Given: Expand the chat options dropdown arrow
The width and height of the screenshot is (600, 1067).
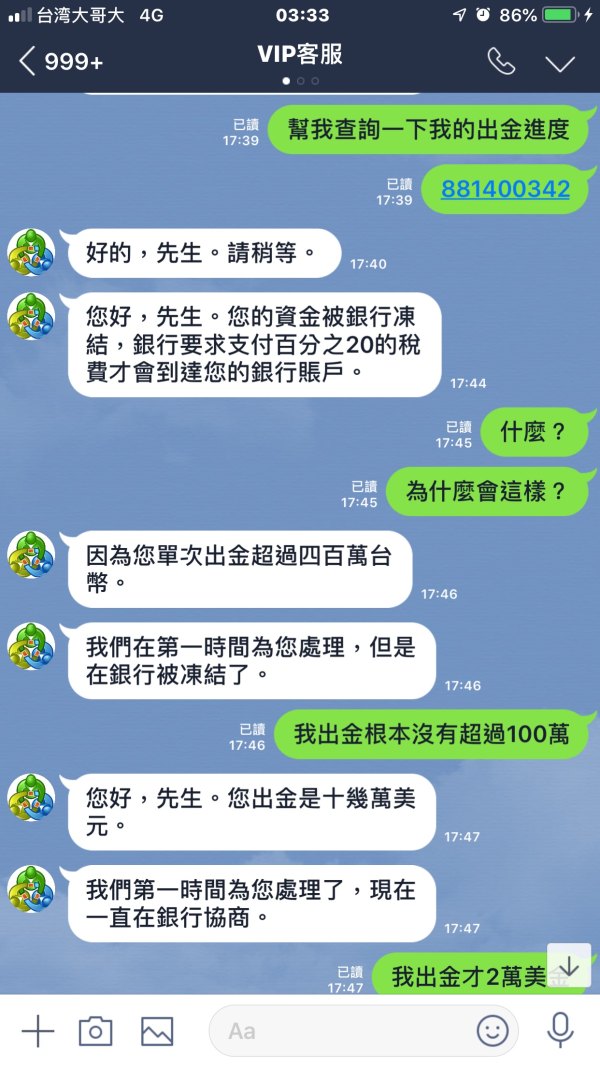Looking at the screenshot, I should coord(560,63).
